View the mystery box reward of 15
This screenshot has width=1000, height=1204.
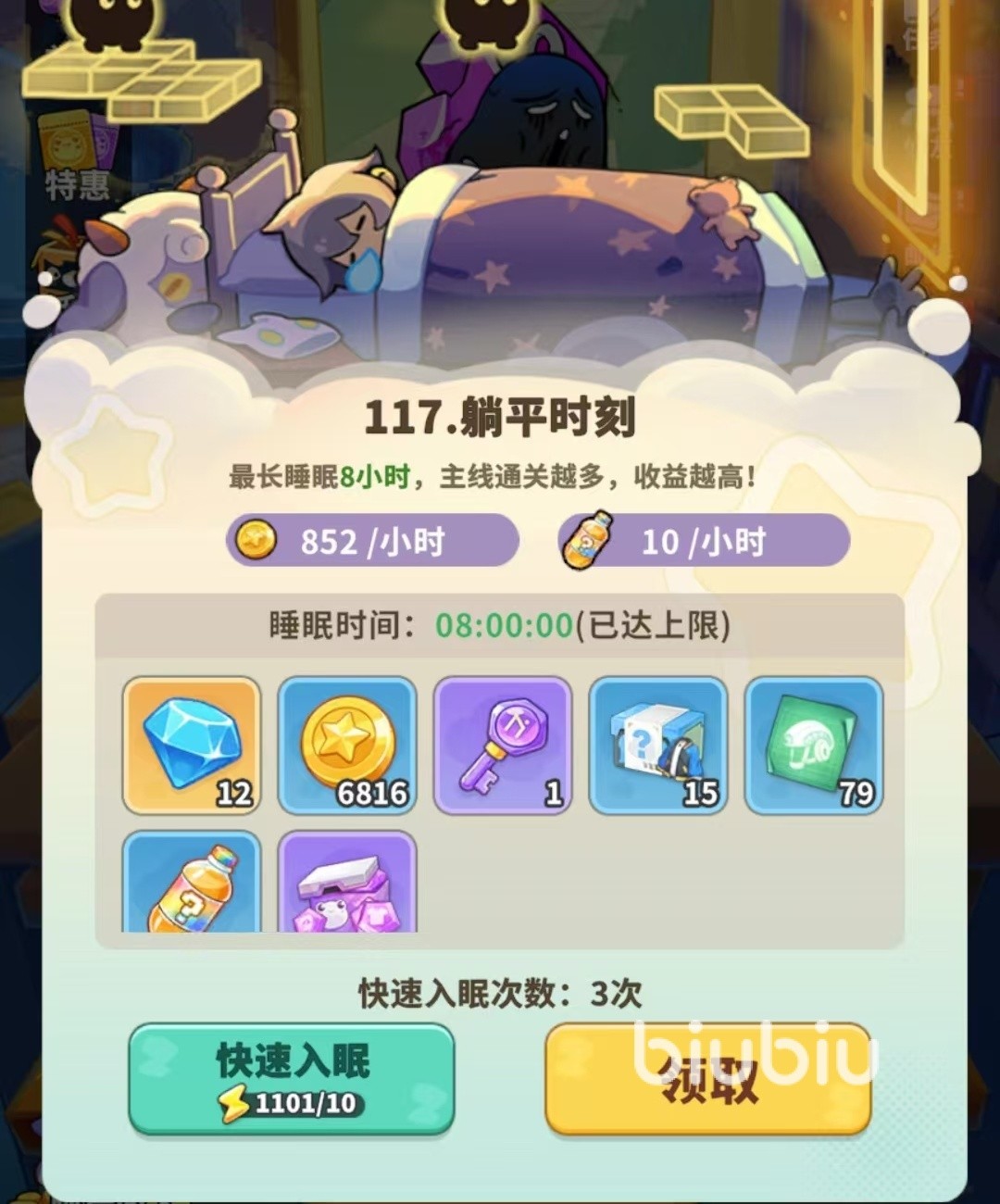[x=658, y=746]
